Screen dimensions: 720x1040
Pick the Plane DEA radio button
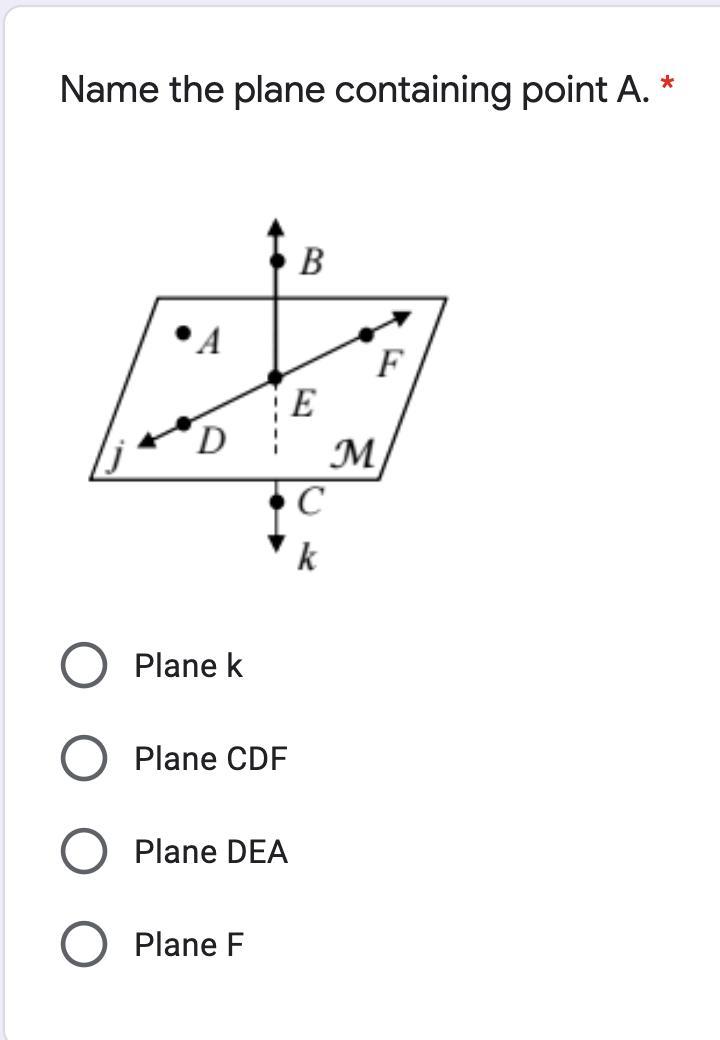pos(84,851)
